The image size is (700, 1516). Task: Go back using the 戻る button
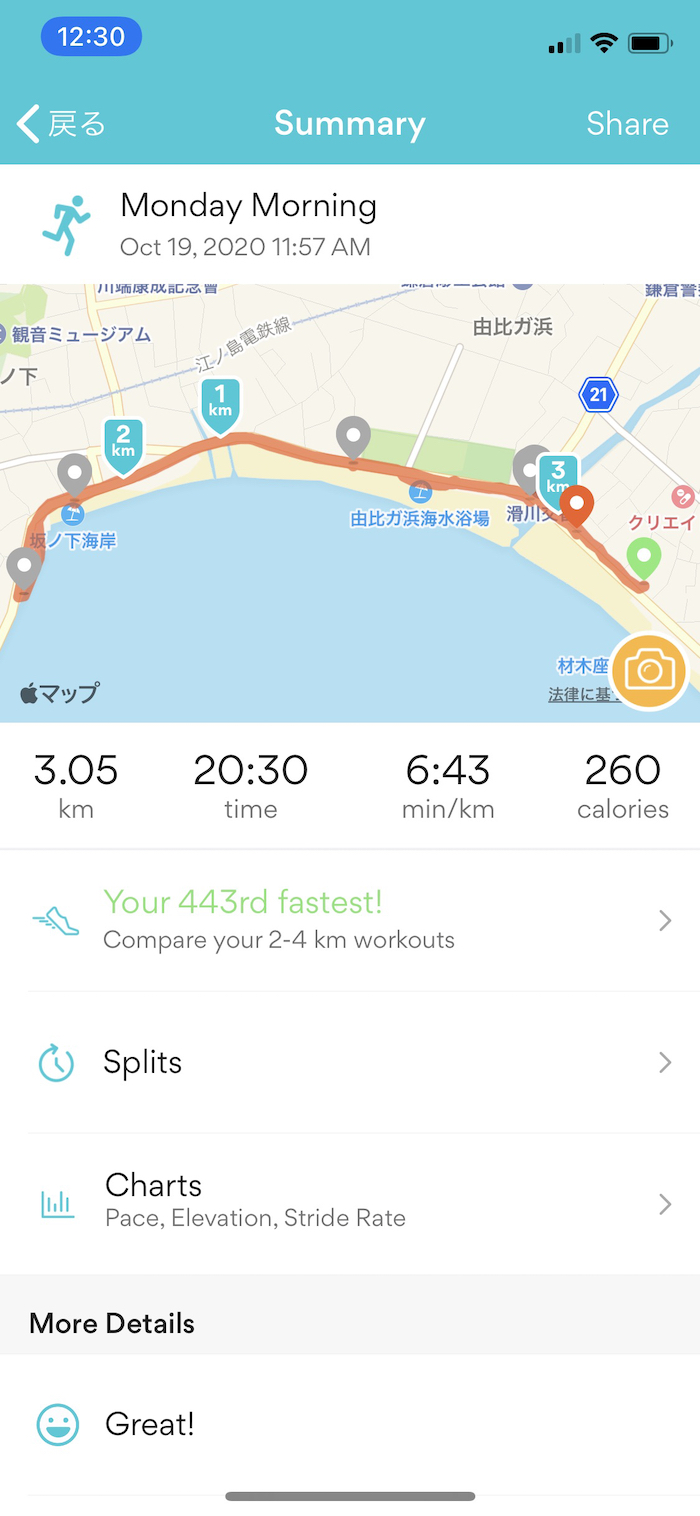coord(62,124)
